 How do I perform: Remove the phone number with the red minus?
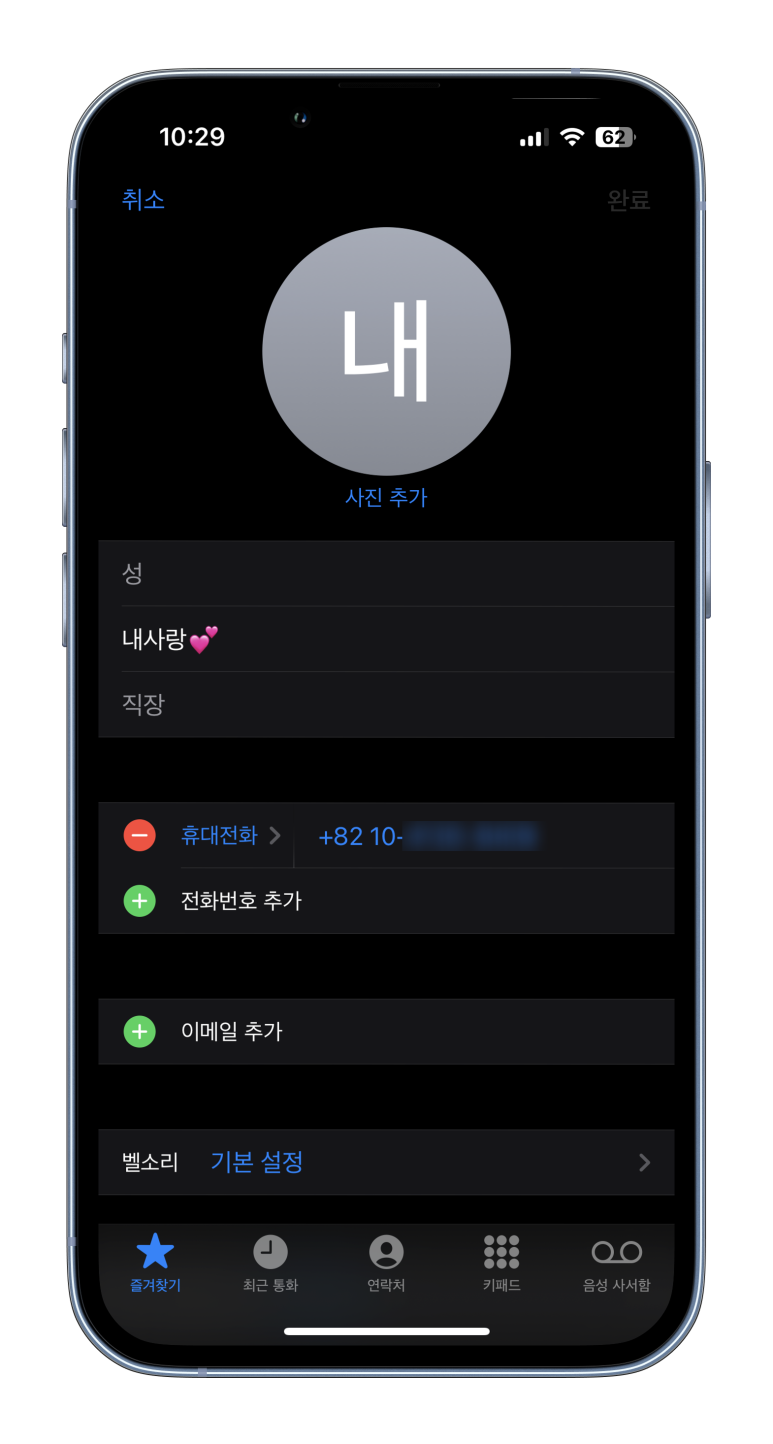[x=139, y=835]
